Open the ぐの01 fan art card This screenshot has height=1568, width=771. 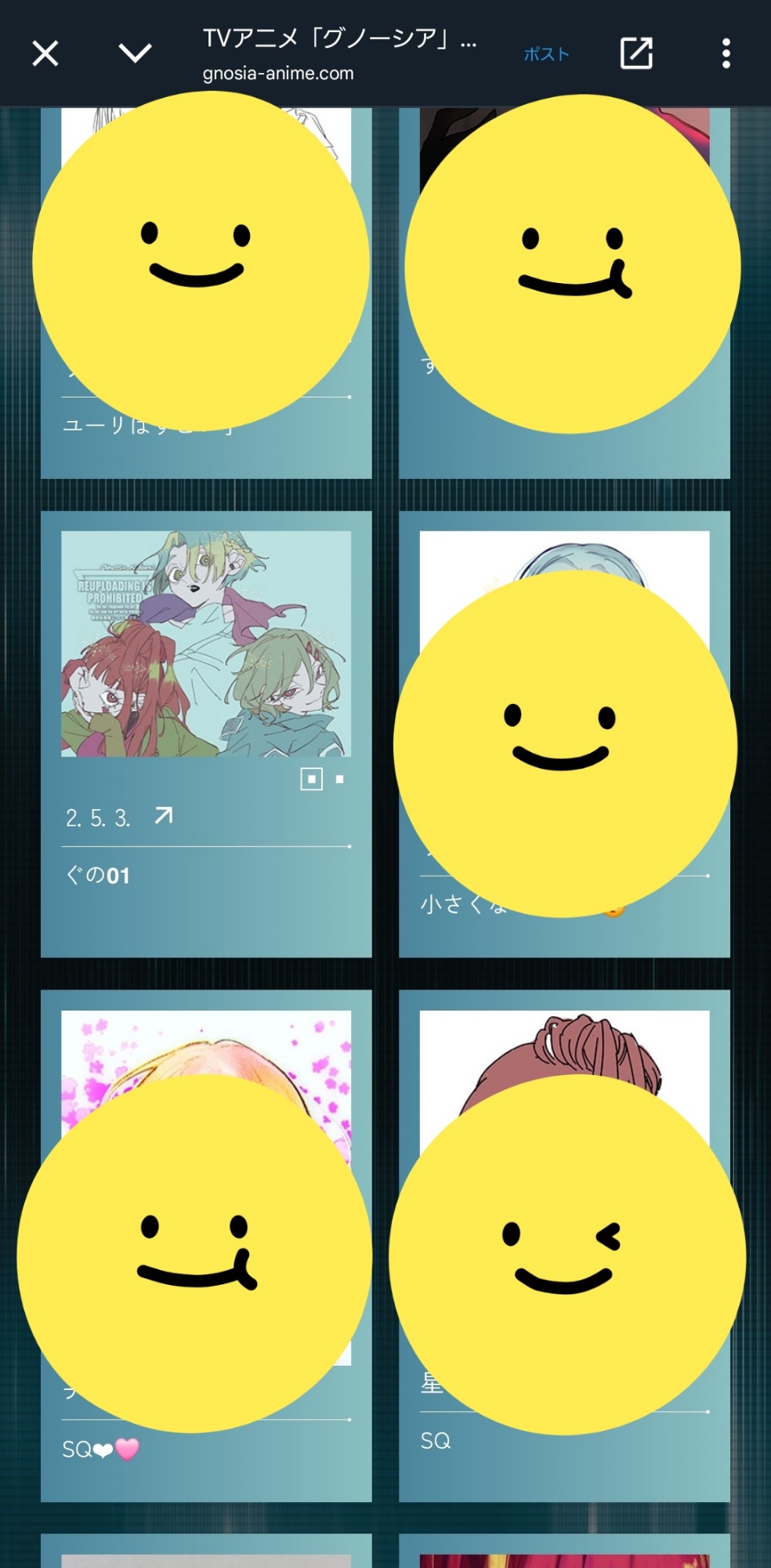(206, 644)
